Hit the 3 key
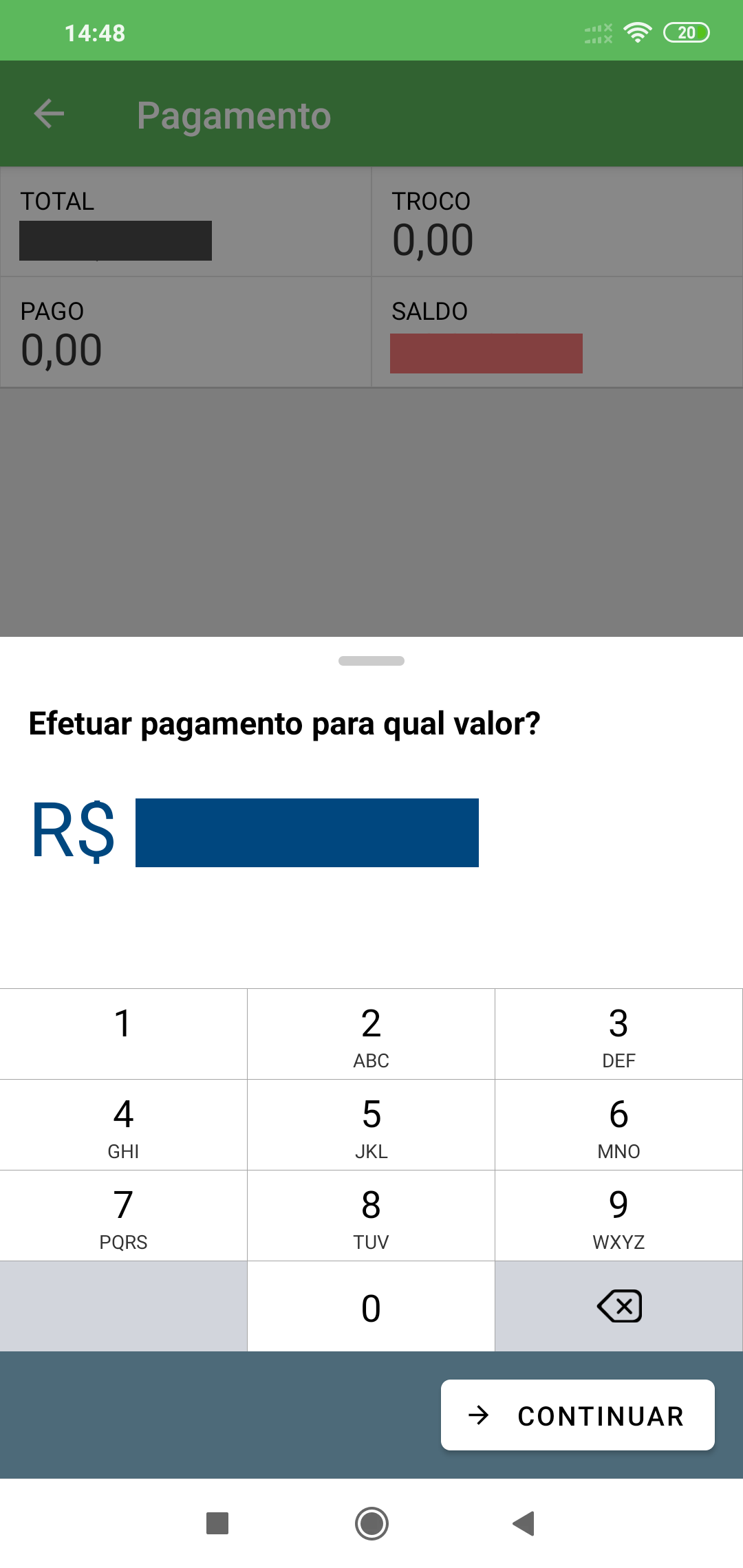Viewport: 743px width, 1568px height. tap(618, 1034)
